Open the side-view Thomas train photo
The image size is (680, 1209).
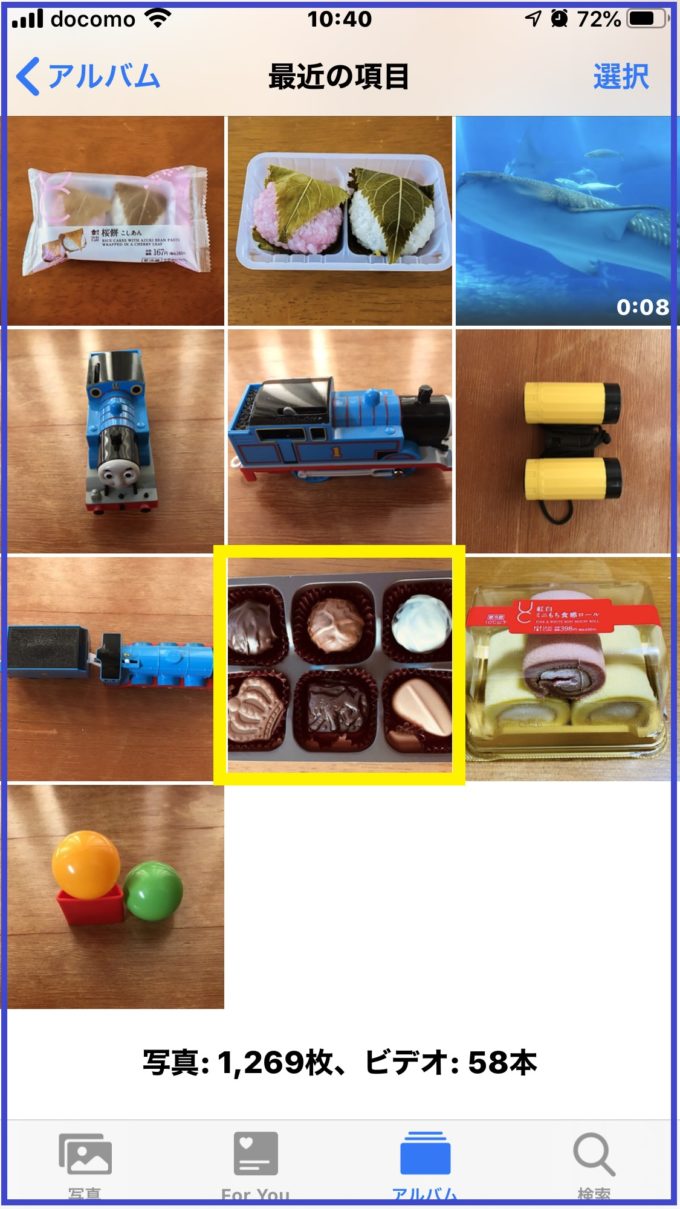(x=340, y=438)
